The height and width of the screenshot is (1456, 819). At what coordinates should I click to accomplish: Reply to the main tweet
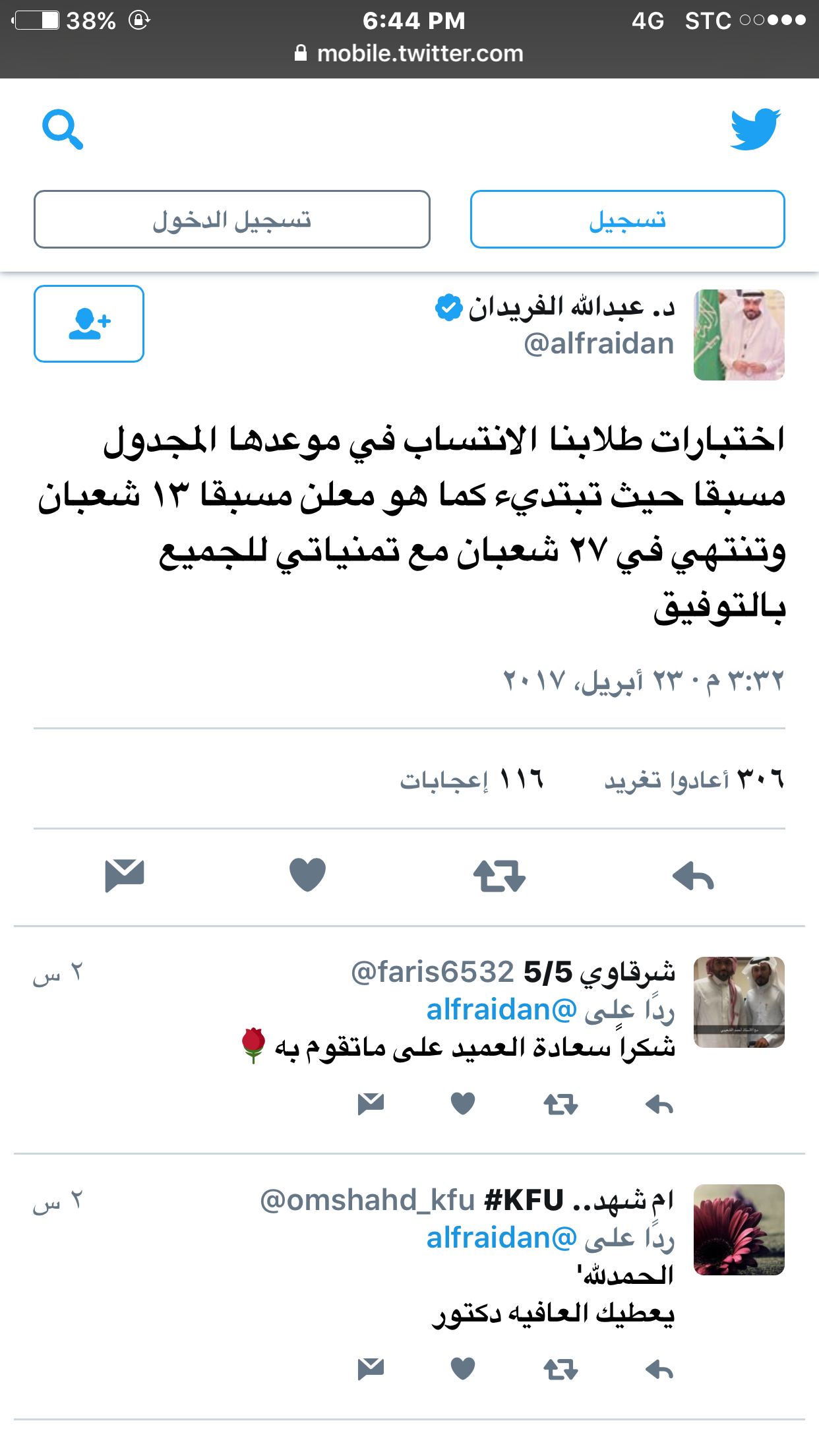(x=693, y=876)
